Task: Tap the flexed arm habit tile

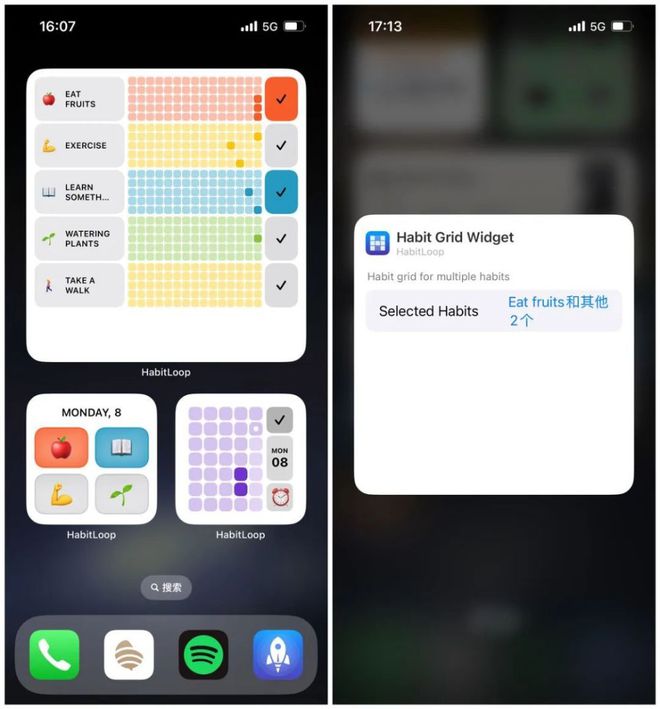Action: point(61,494)
